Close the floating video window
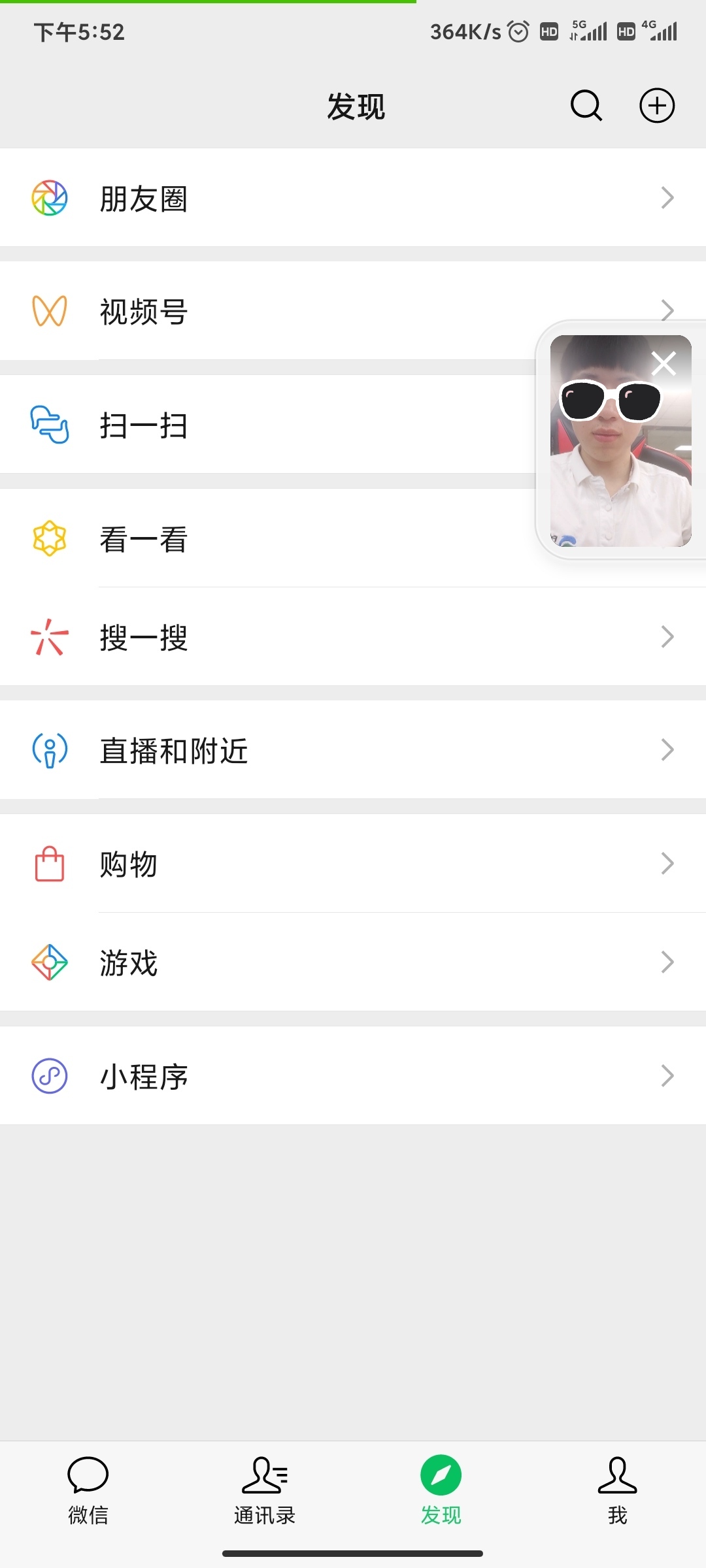 (664, 363)
